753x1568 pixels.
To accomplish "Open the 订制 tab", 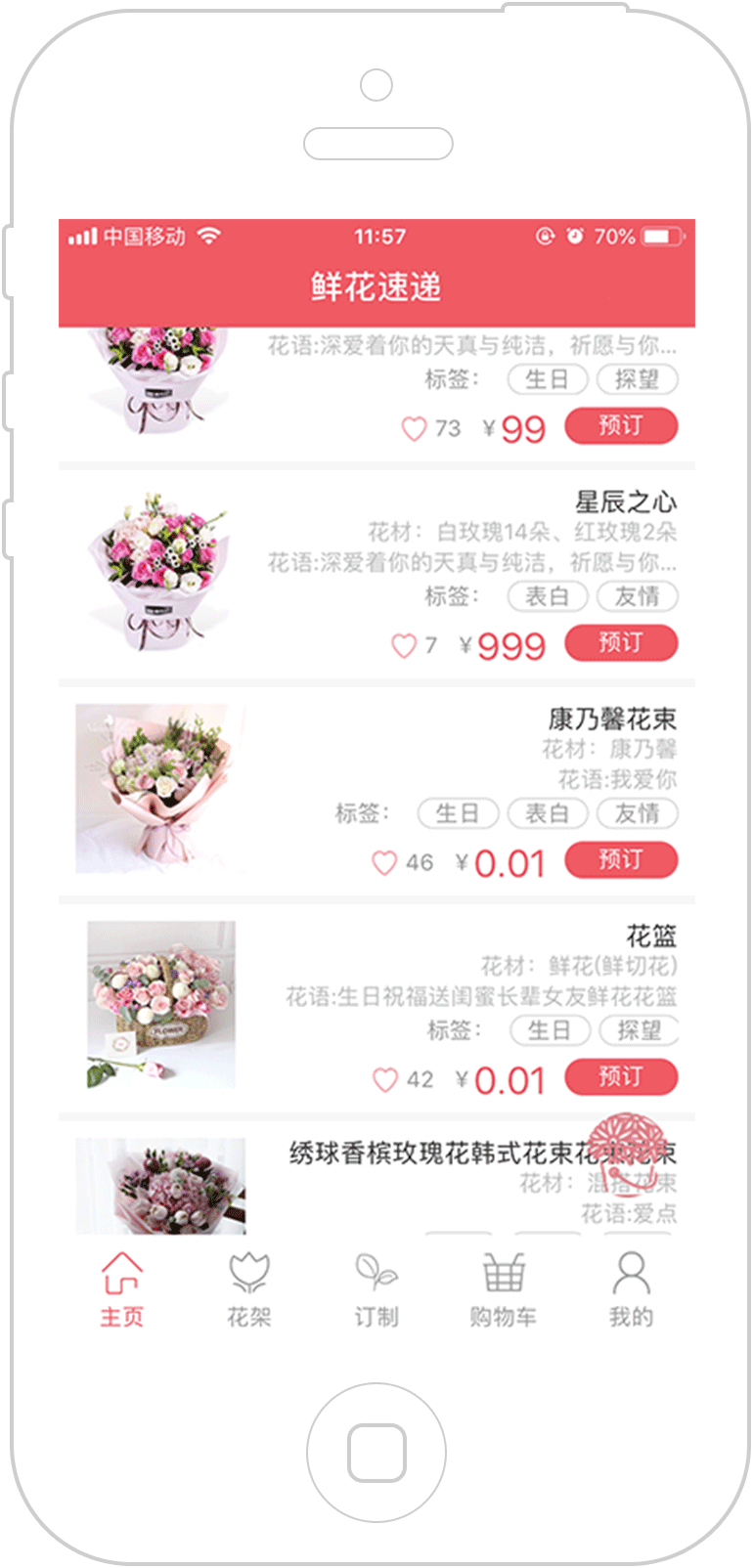I will [376, 1288].
